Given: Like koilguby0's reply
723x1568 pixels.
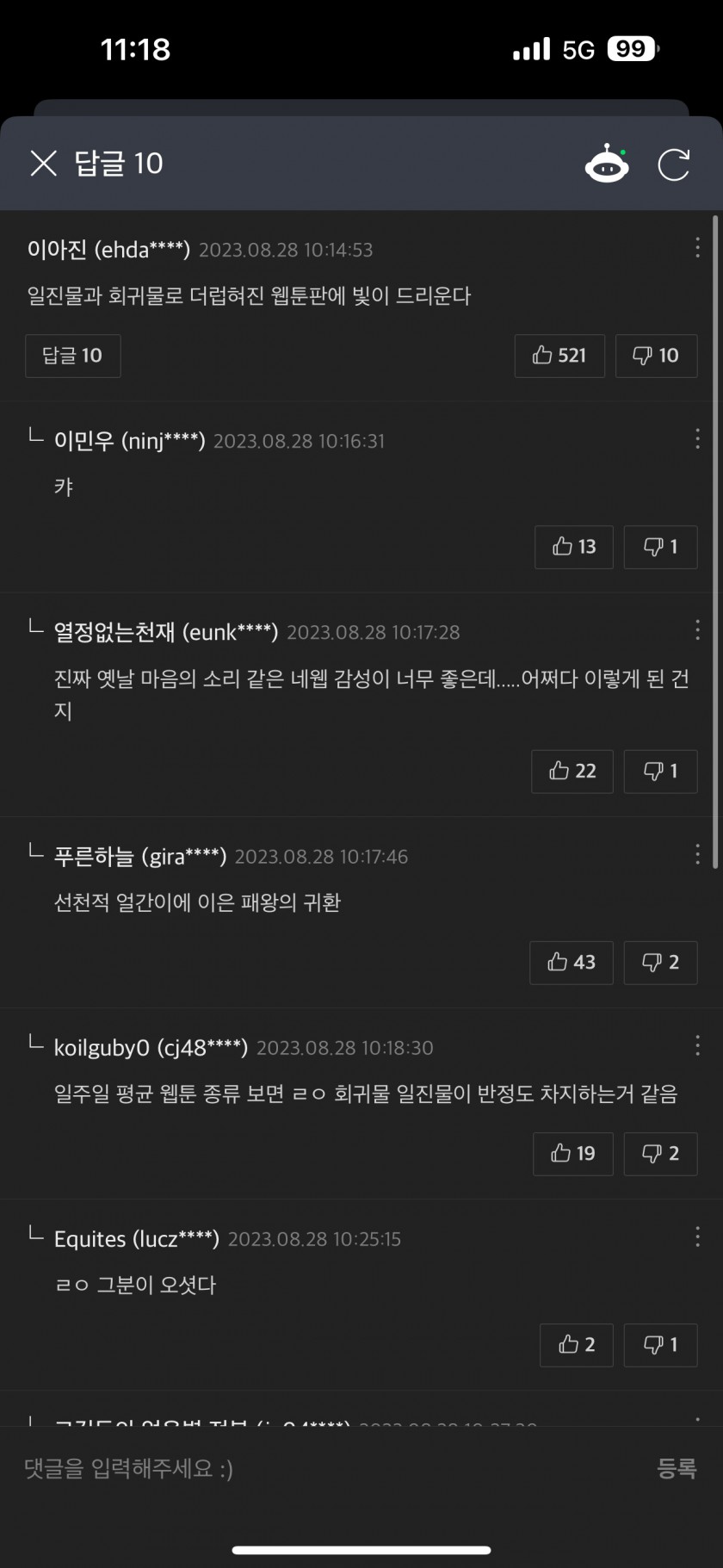Looking at the screenshot, I should pyautogui.click(x=573, y=1153).
